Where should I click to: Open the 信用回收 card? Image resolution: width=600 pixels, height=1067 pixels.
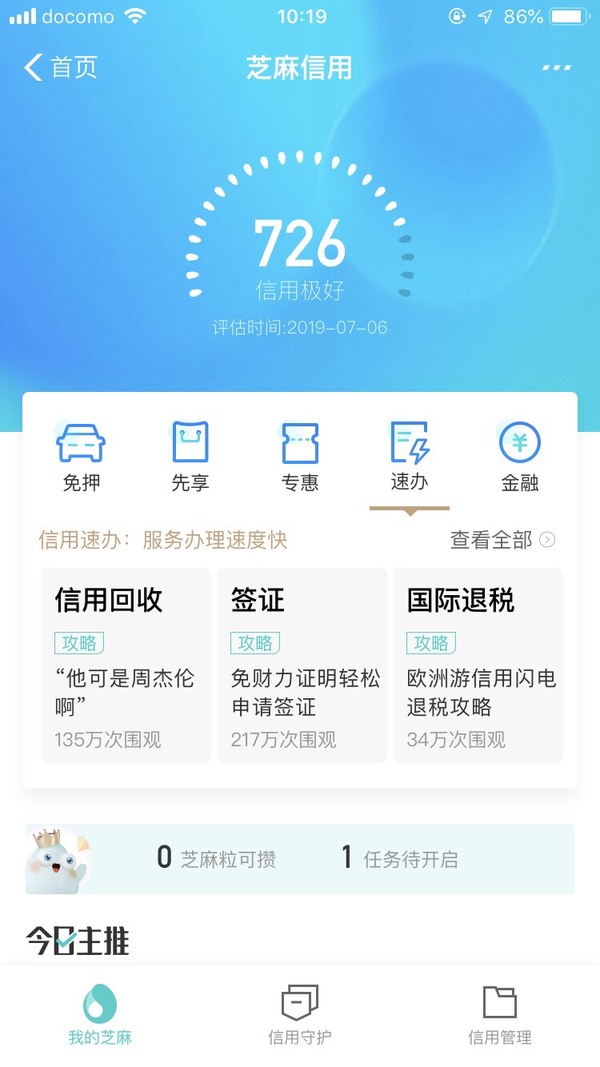click(126, 665)
